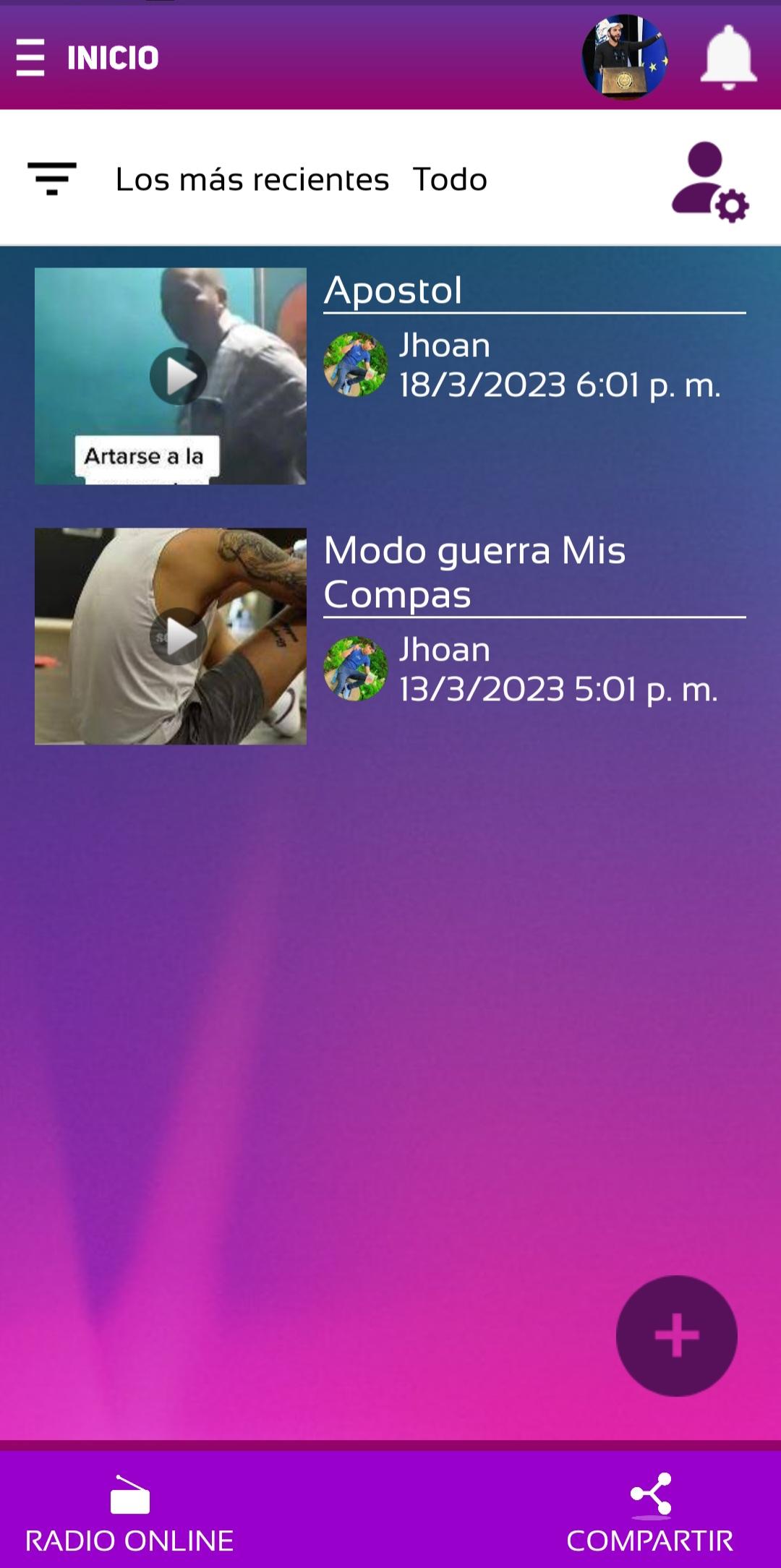This screenshot has height=1568, width=781.
Task: Play the Modo guerra Mis Compas video
Action: (178, 636)
